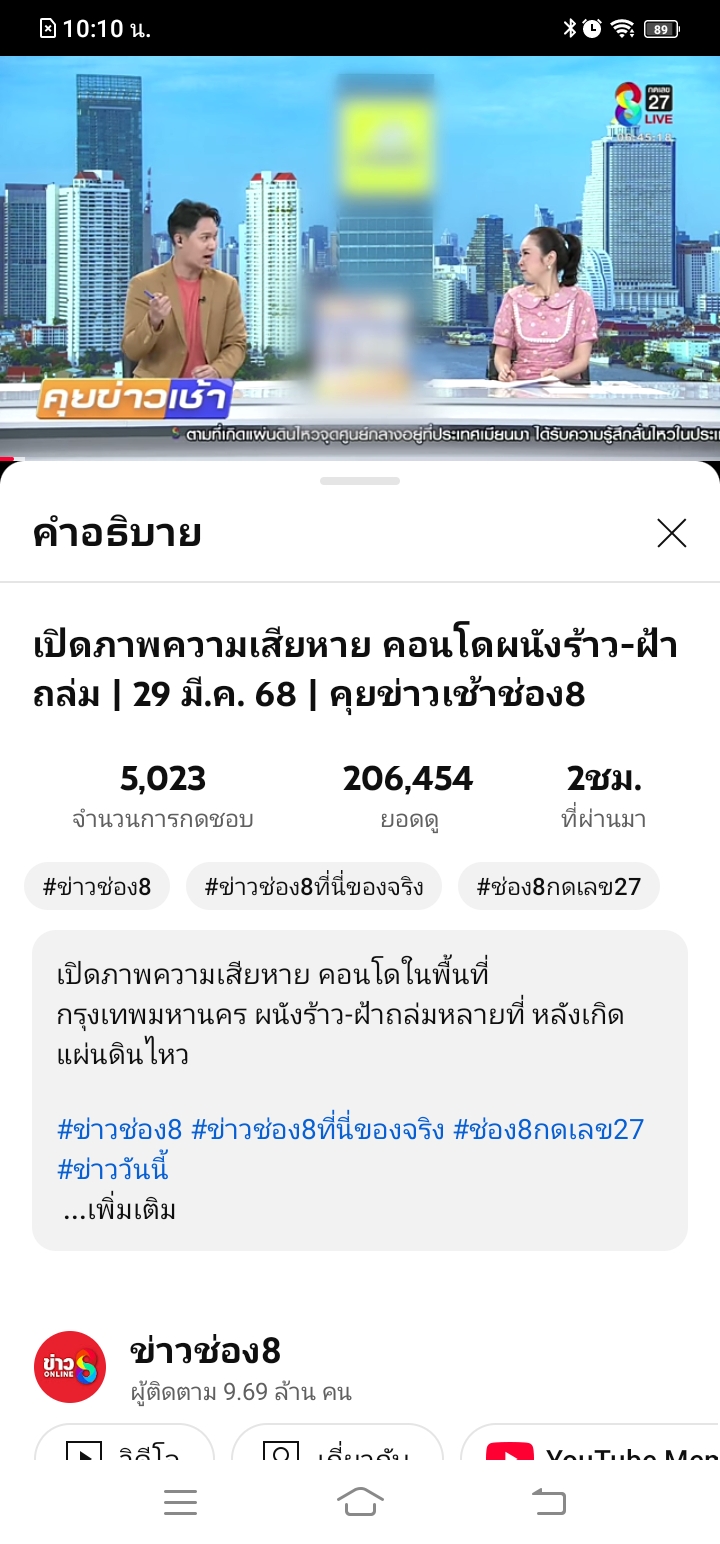Image resolution: width=720 pixels, height=1544 pixels.
Task: Select the #ช่อง8กดเลข27 hashtag chip
Action: (558, 886)
